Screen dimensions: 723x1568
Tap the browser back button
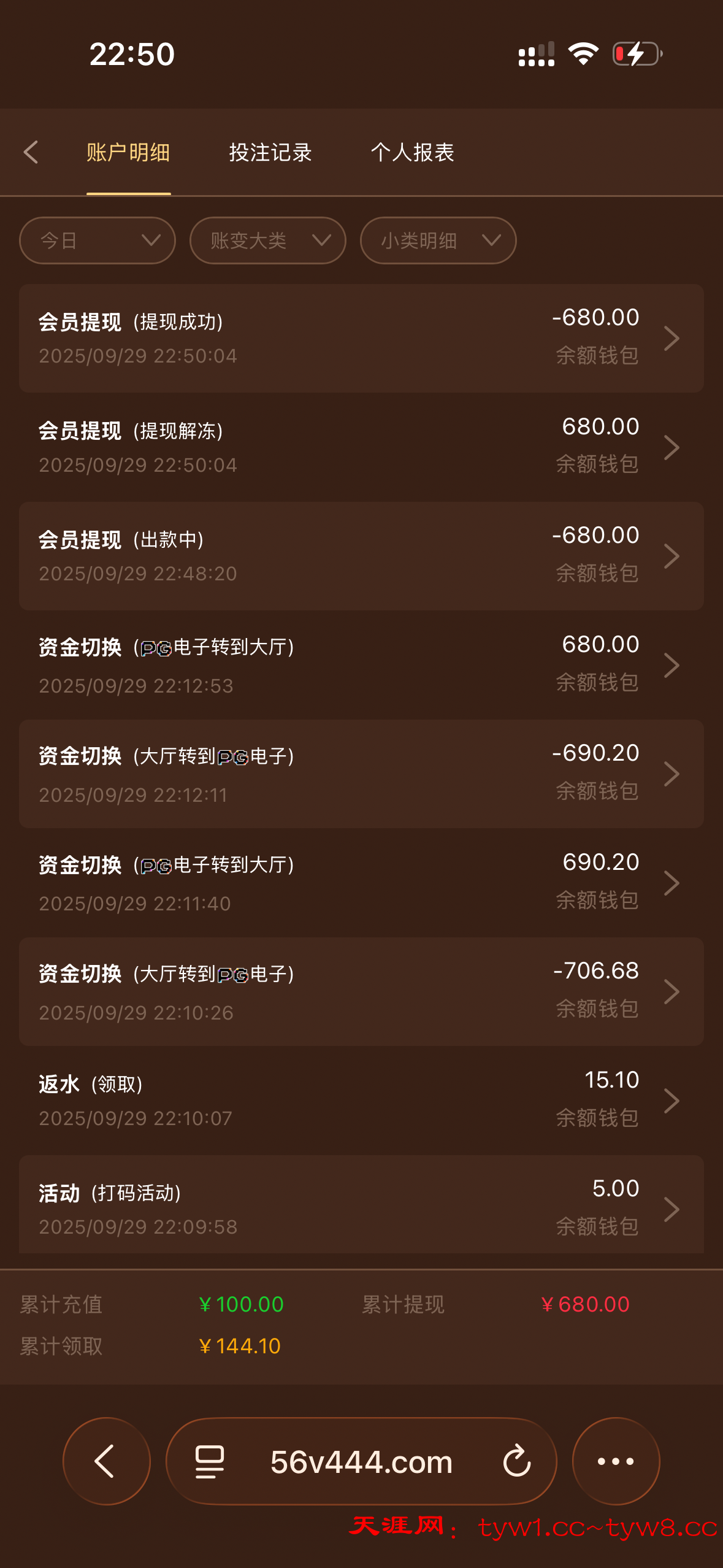[106, 1461]
